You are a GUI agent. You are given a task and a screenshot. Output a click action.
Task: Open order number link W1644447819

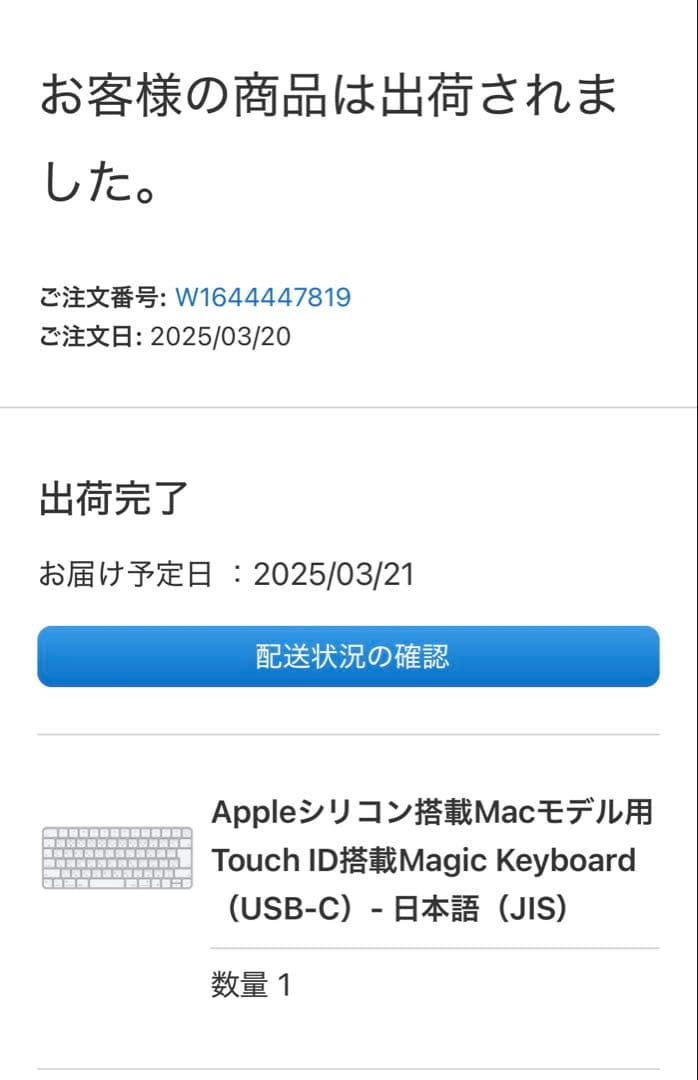[x=263, y=297]
